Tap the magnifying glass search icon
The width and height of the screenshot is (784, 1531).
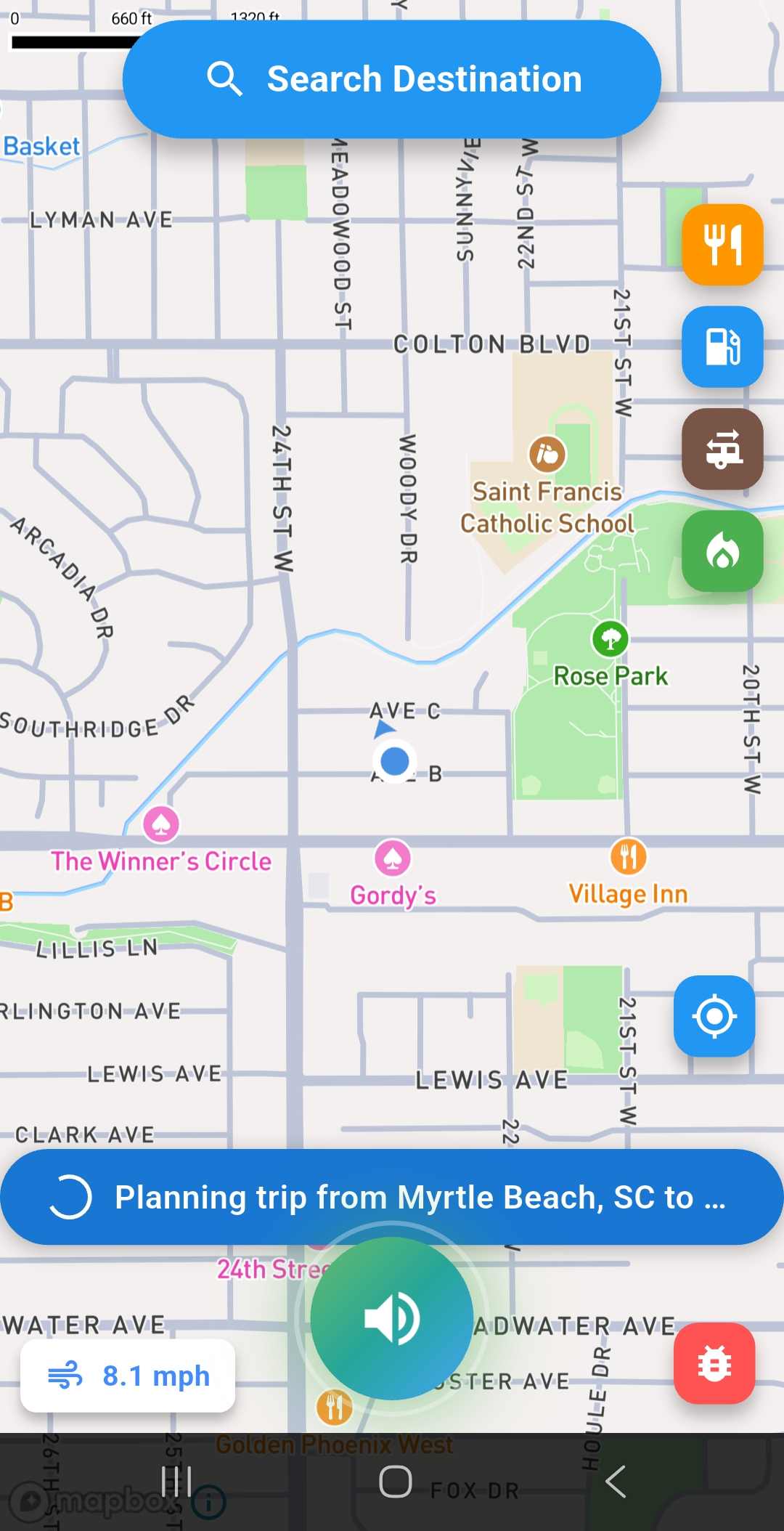[x=226, y=79]
